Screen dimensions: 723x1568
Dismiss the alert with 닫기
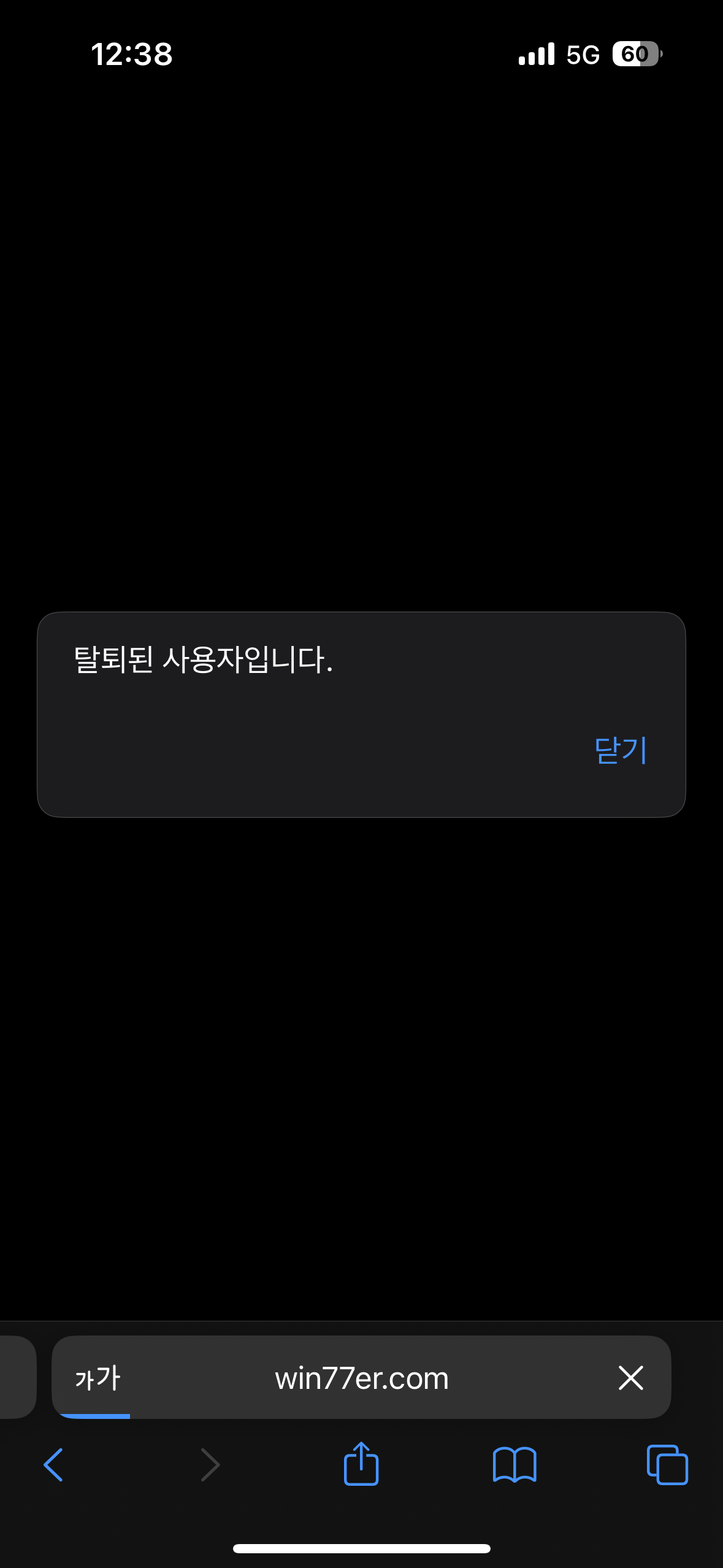621,750
